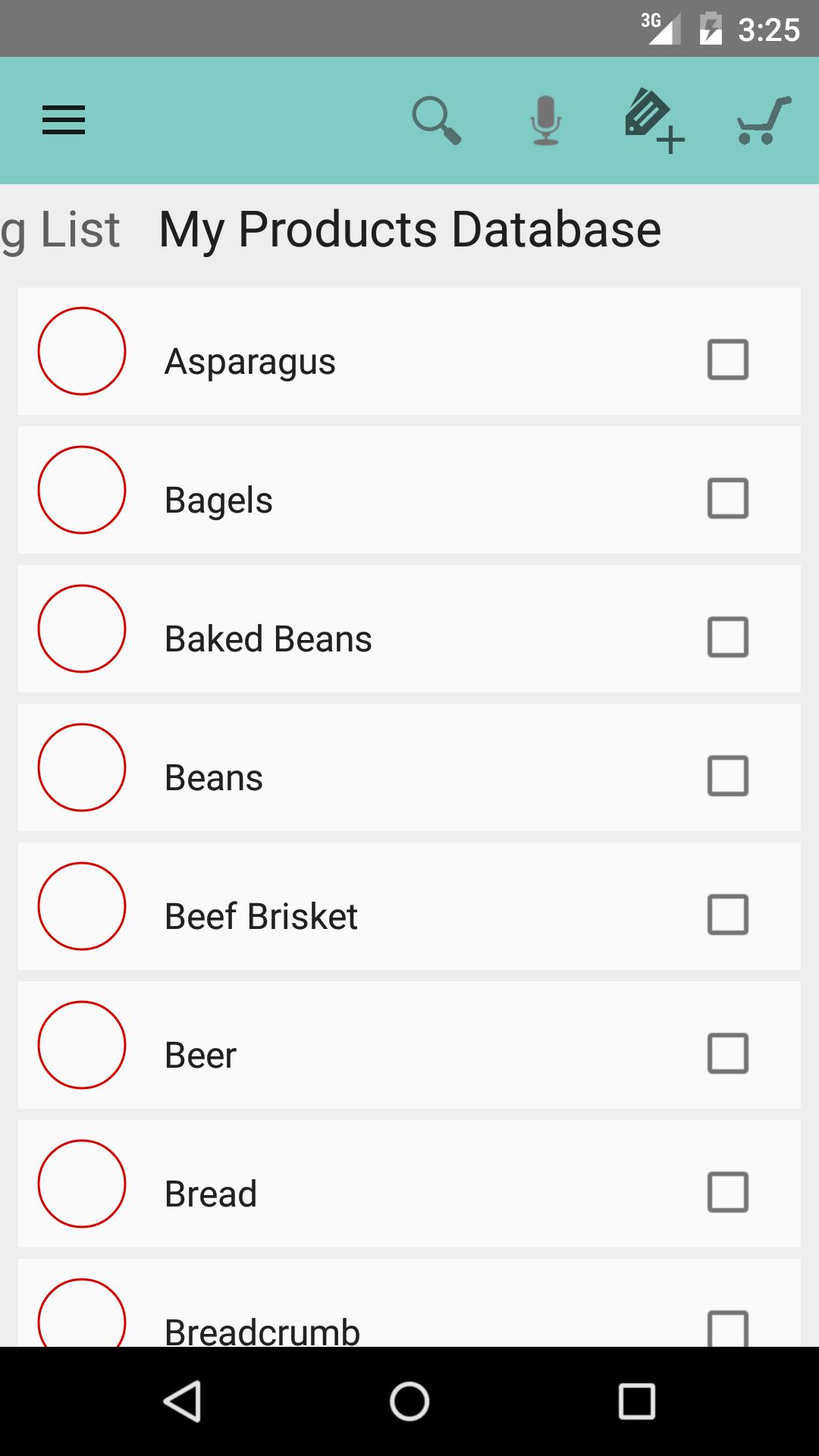Tick the Bagels checkbox

727,497
